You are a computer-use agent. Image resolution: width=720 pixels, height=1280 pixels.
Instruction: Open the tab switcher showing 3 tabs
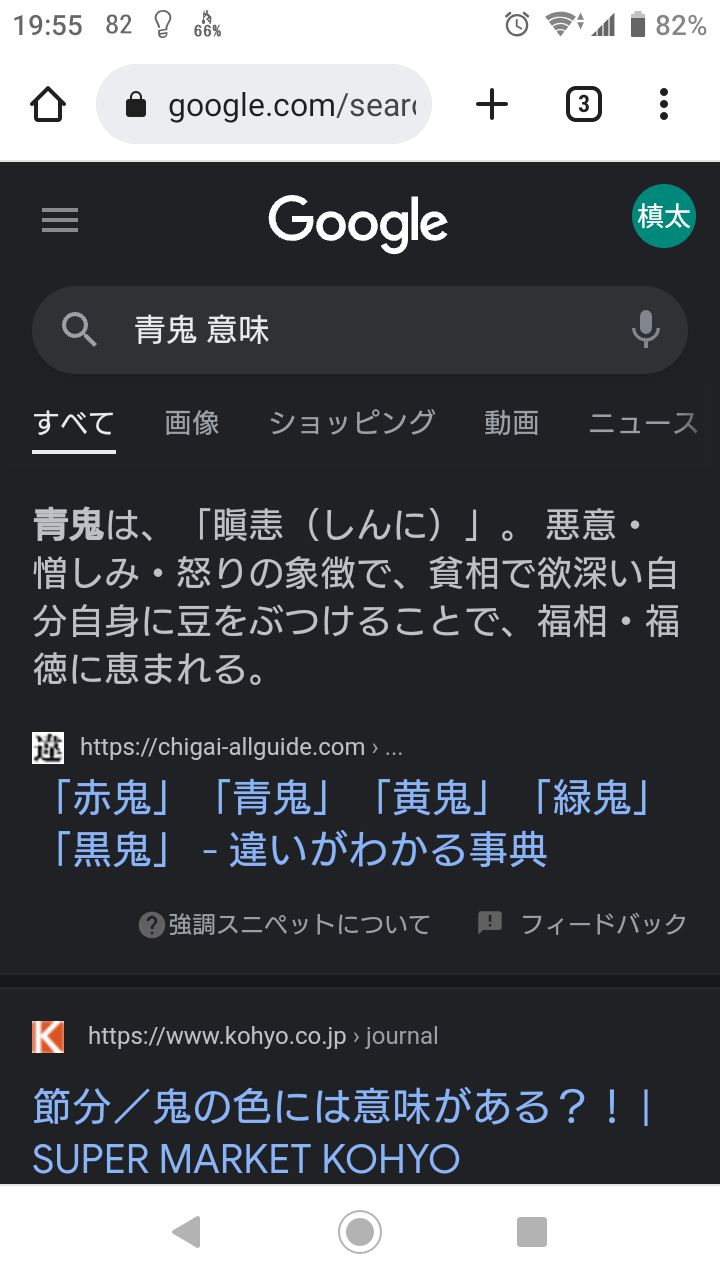tap(584, 104)
